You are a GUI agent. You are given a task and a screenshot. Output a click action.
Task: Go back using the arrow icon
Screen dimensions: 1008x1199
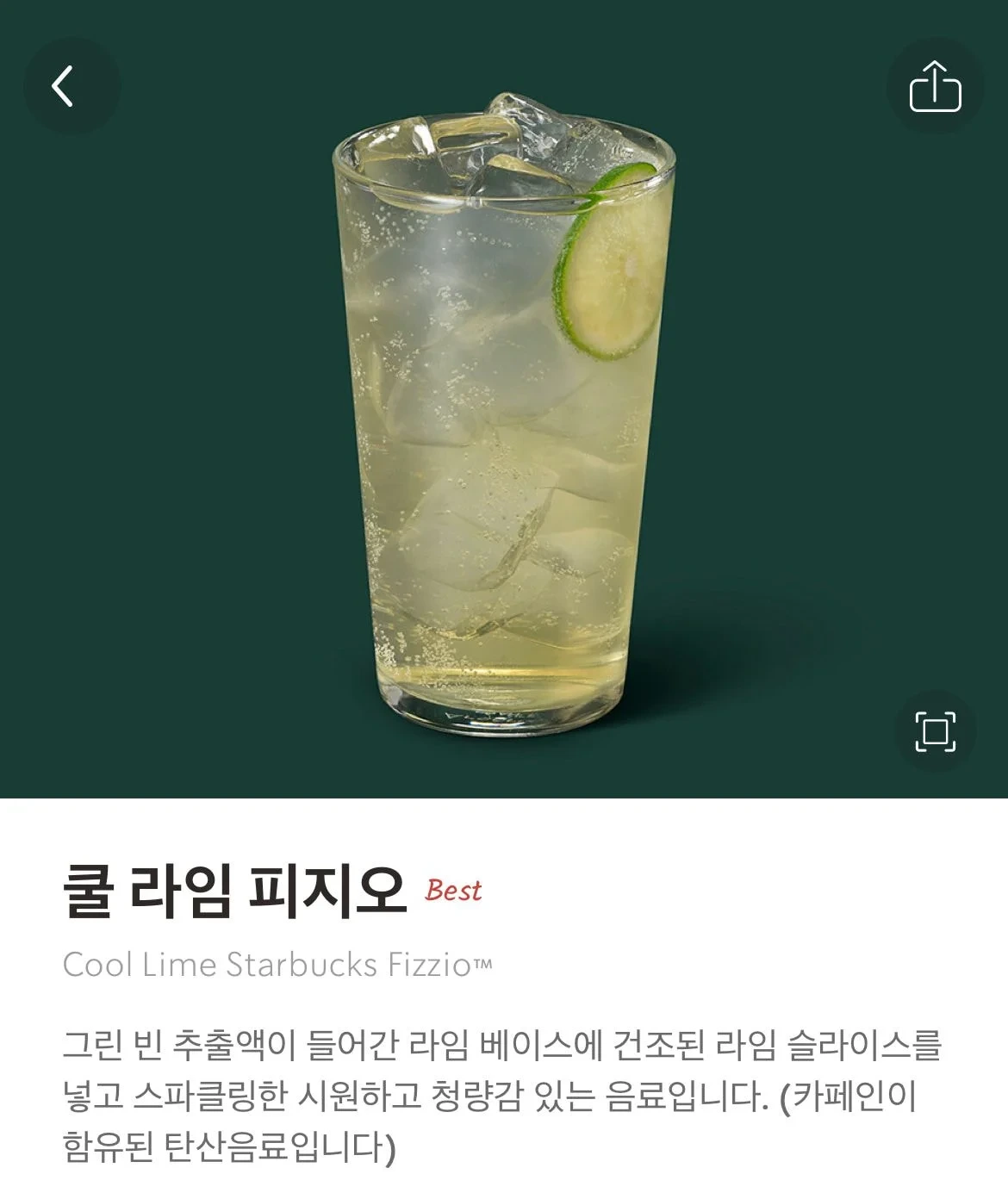pos(71,86)
